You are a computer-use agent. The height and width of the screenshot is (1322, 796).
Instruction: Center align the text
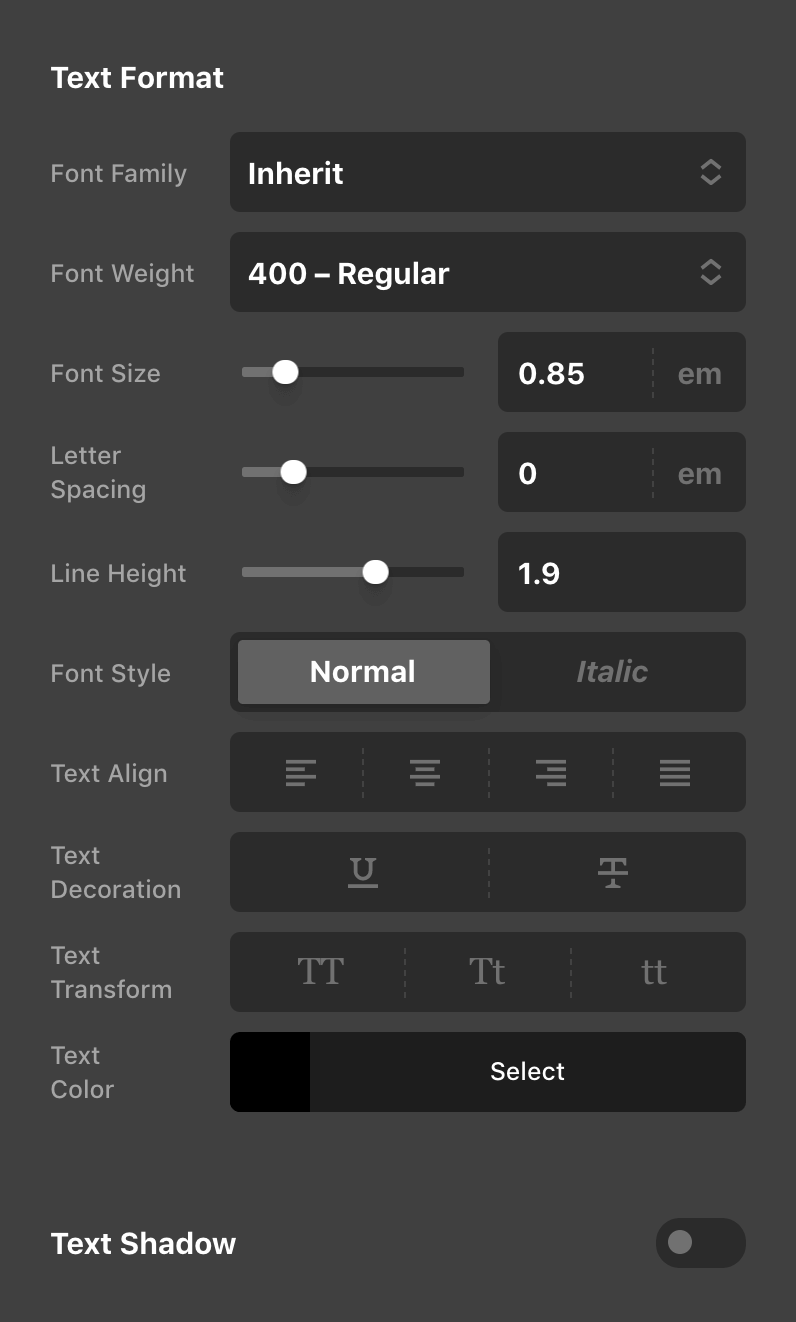[425, 772]
